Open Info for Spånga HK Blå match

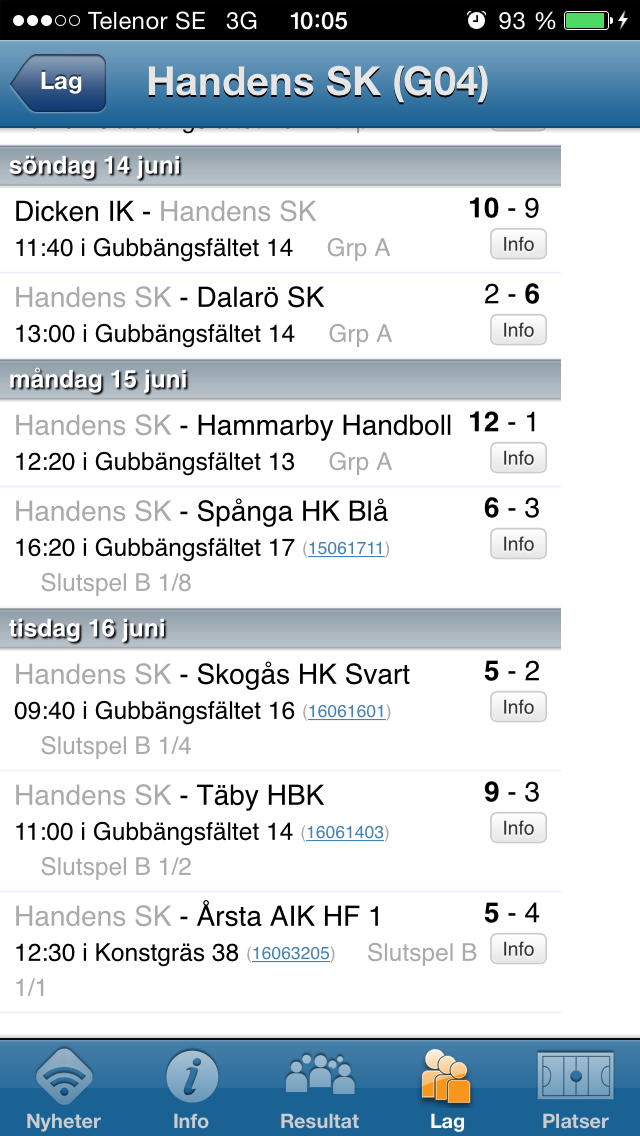[518, 545]
